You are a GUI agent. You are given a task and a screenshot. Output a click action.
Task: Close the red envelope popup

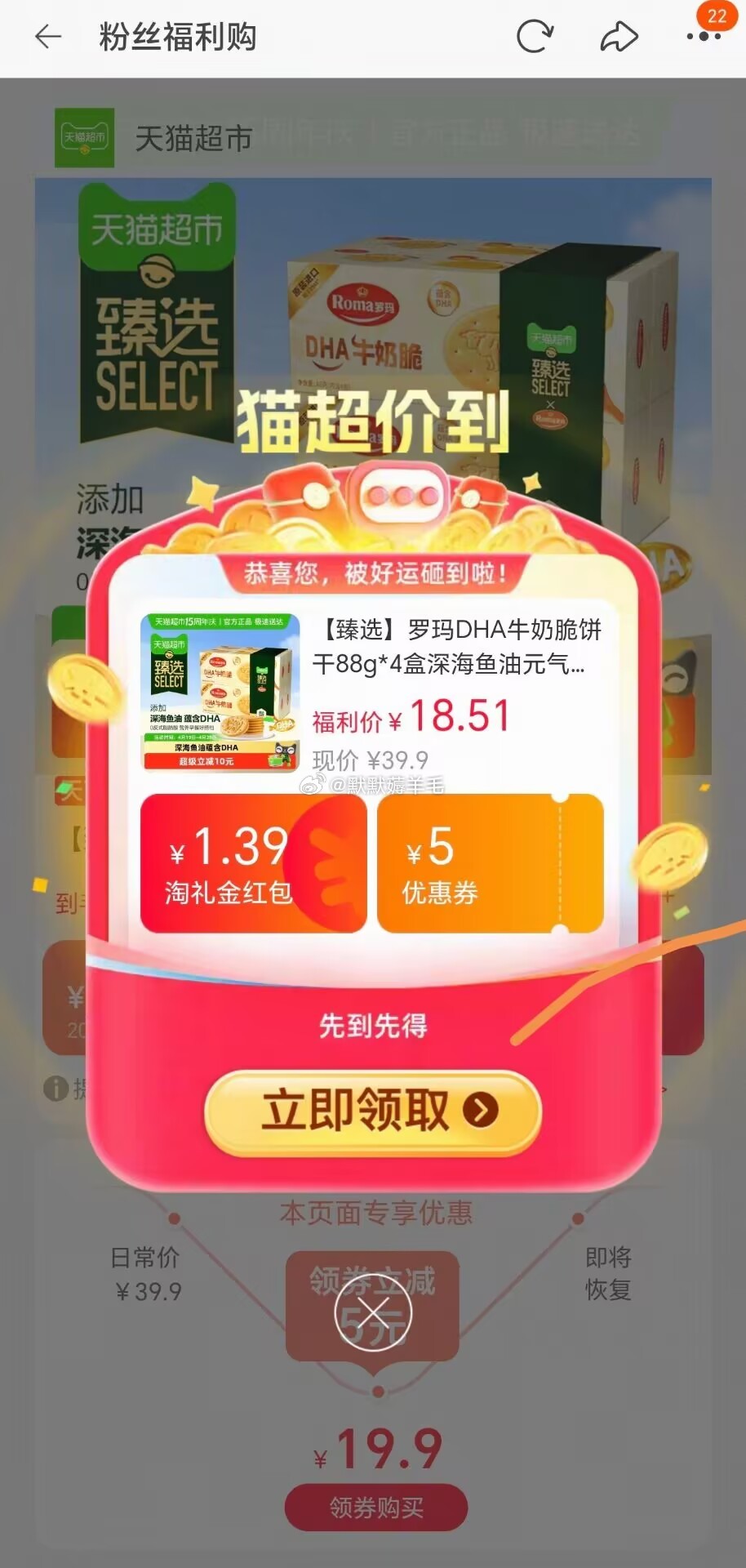pos(373,1312)
